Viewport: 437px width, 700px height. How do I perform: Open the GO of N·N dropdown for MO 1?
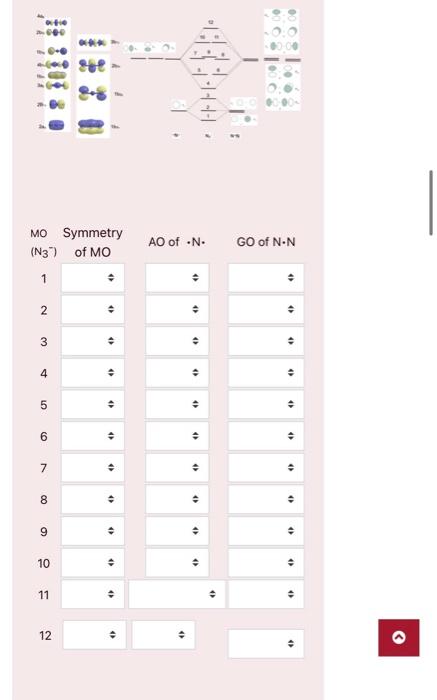point(266,278)
